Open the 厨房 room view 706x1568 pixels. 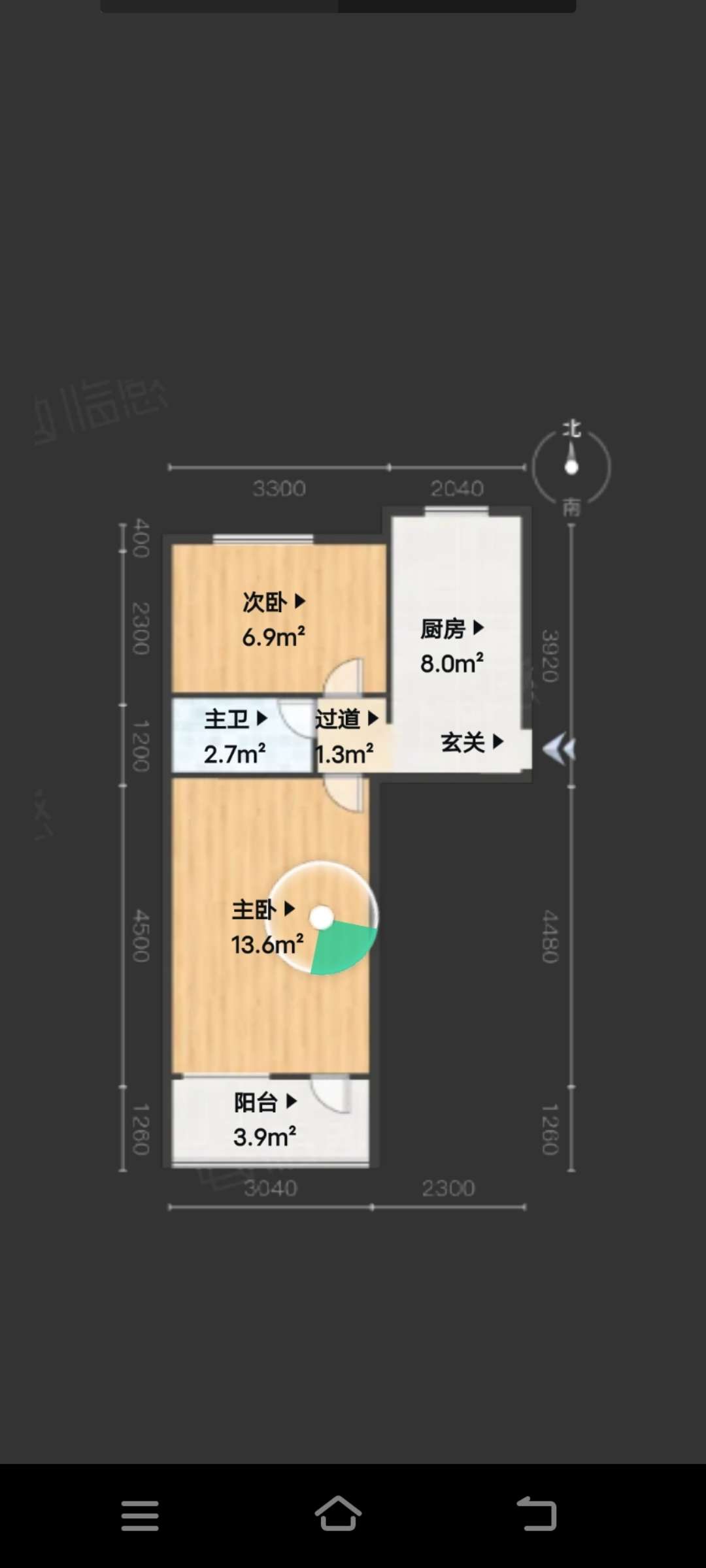point(452,629)
